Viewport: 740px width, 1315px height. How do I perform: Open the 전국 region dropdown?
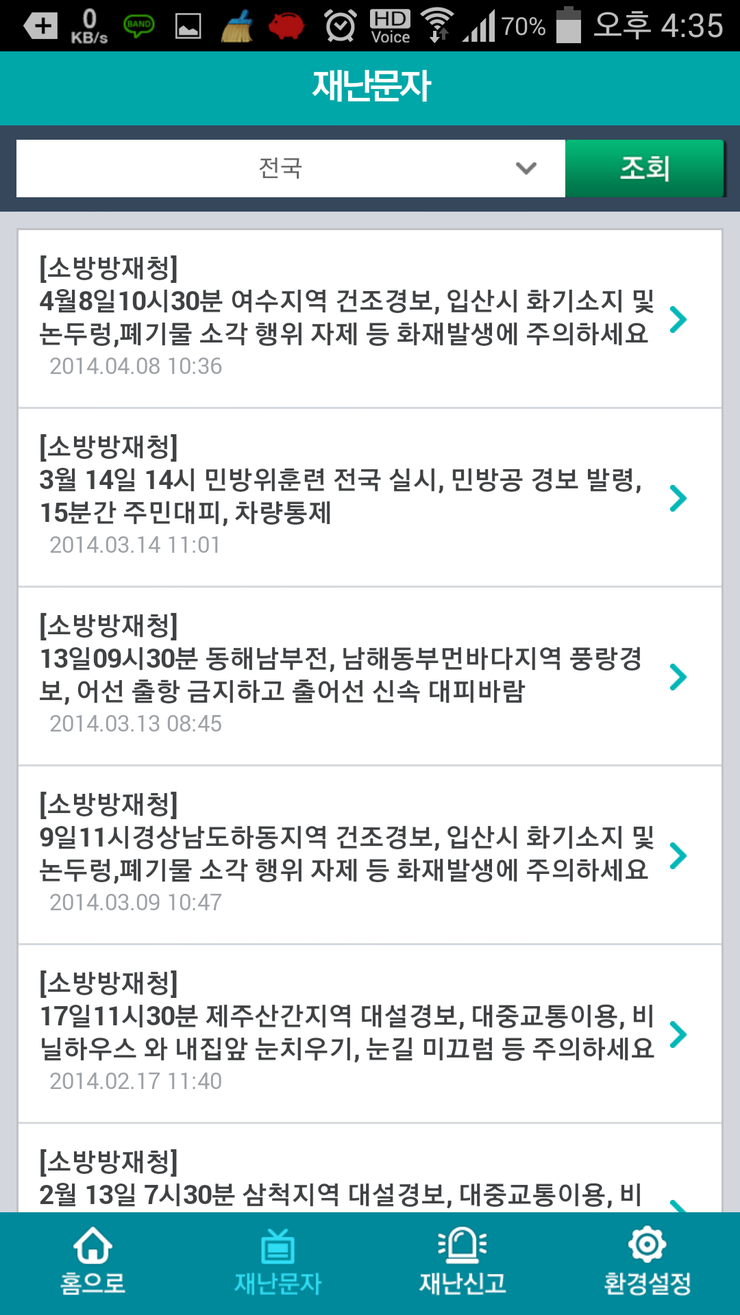pyautogui.click(x=290, y=168)
